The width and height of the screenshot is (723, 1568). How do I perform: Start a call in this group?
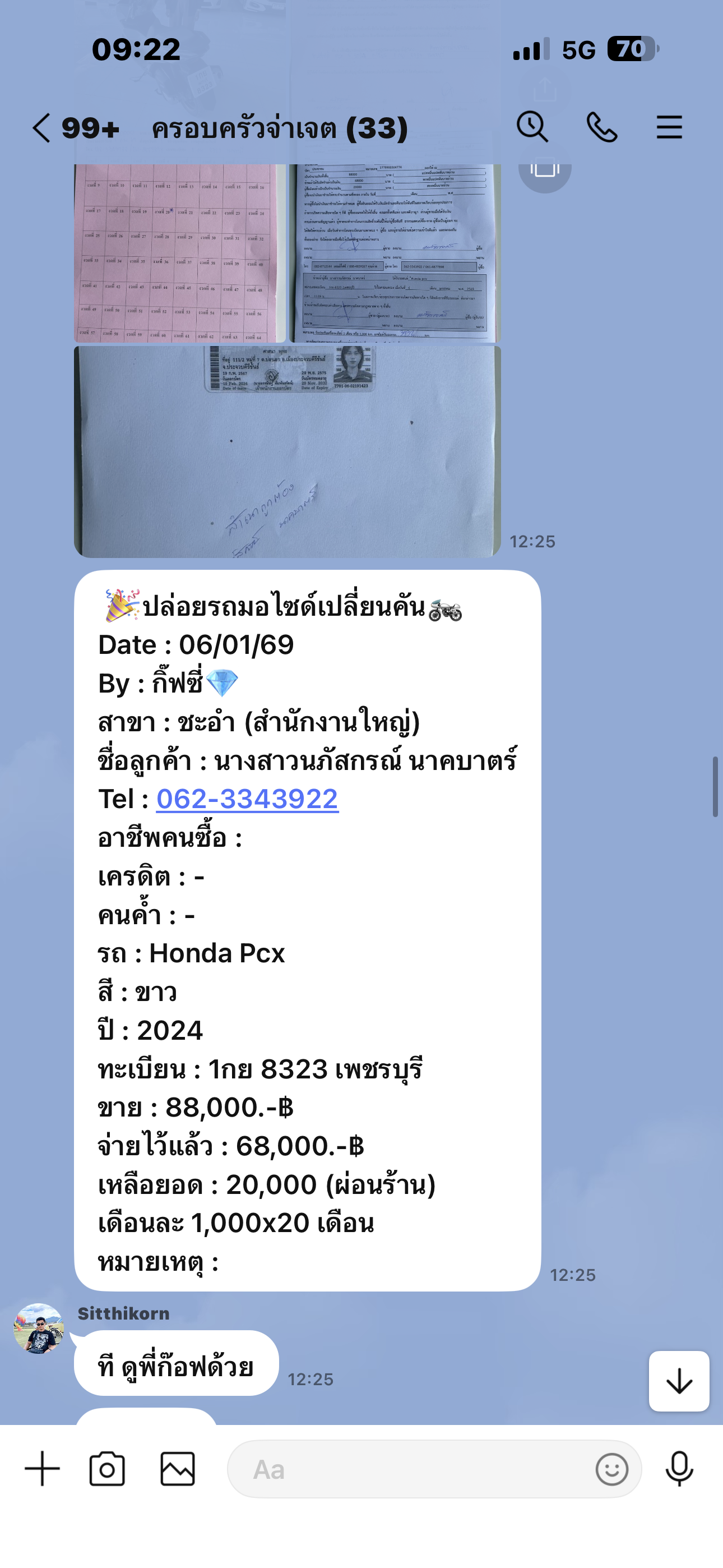point(601,127)
